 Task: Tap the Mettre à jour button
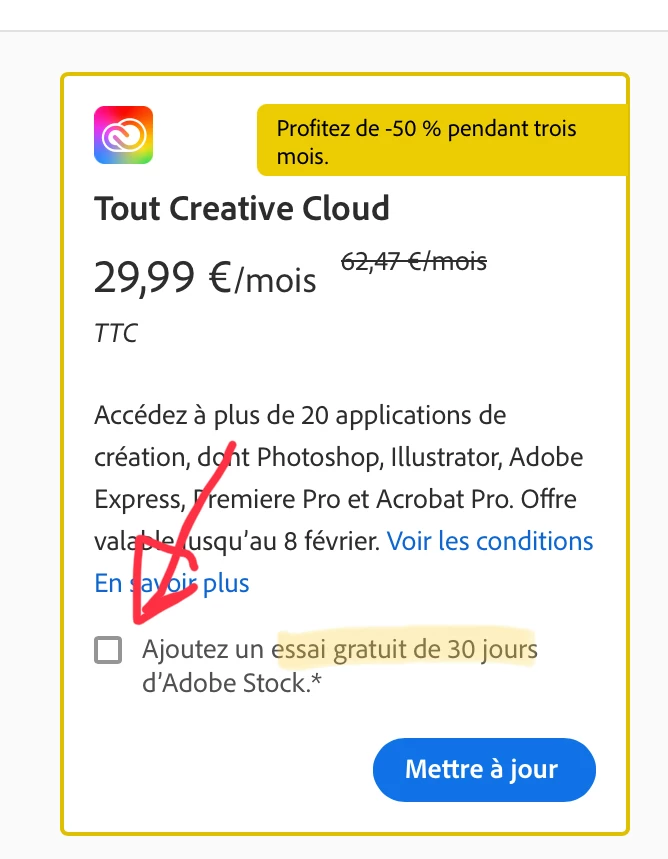tap(483, 770)
